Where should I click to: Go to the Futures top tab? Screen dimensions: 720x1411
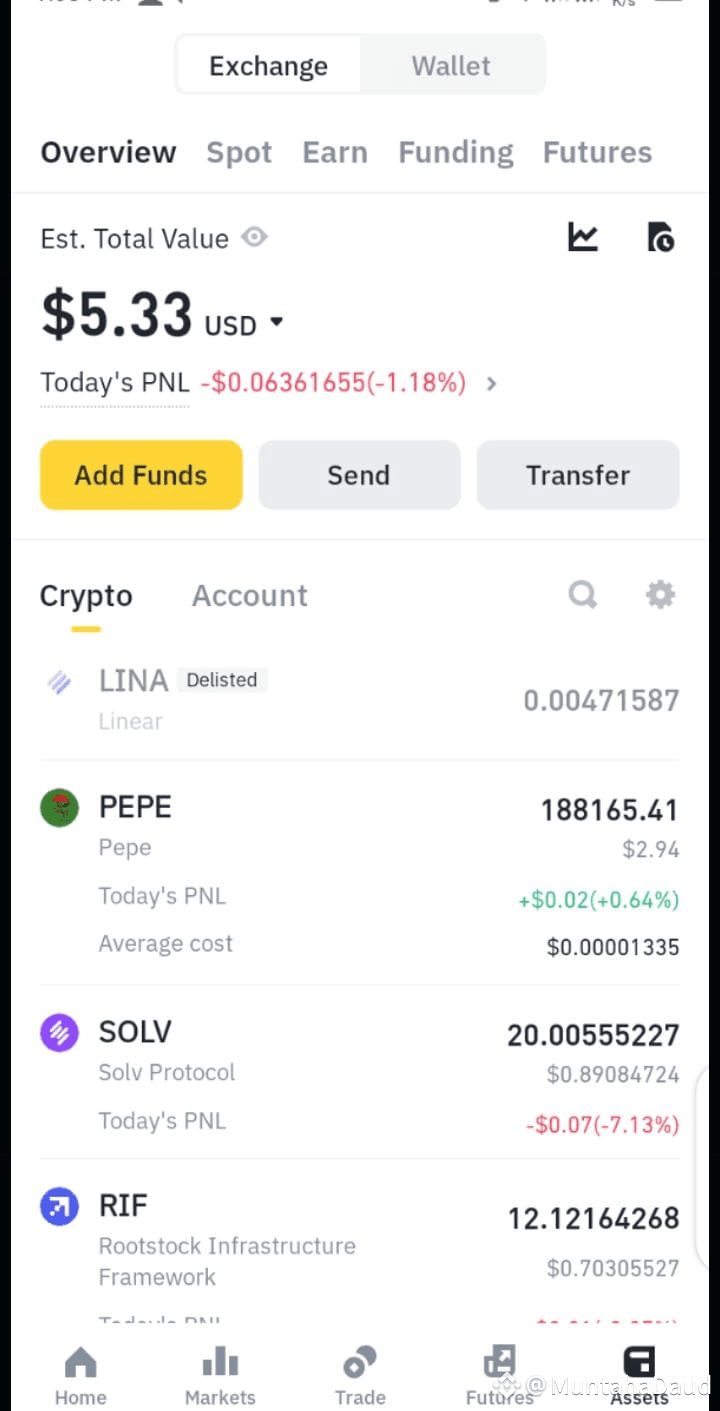pyautogui.click(x=597, y=152)
